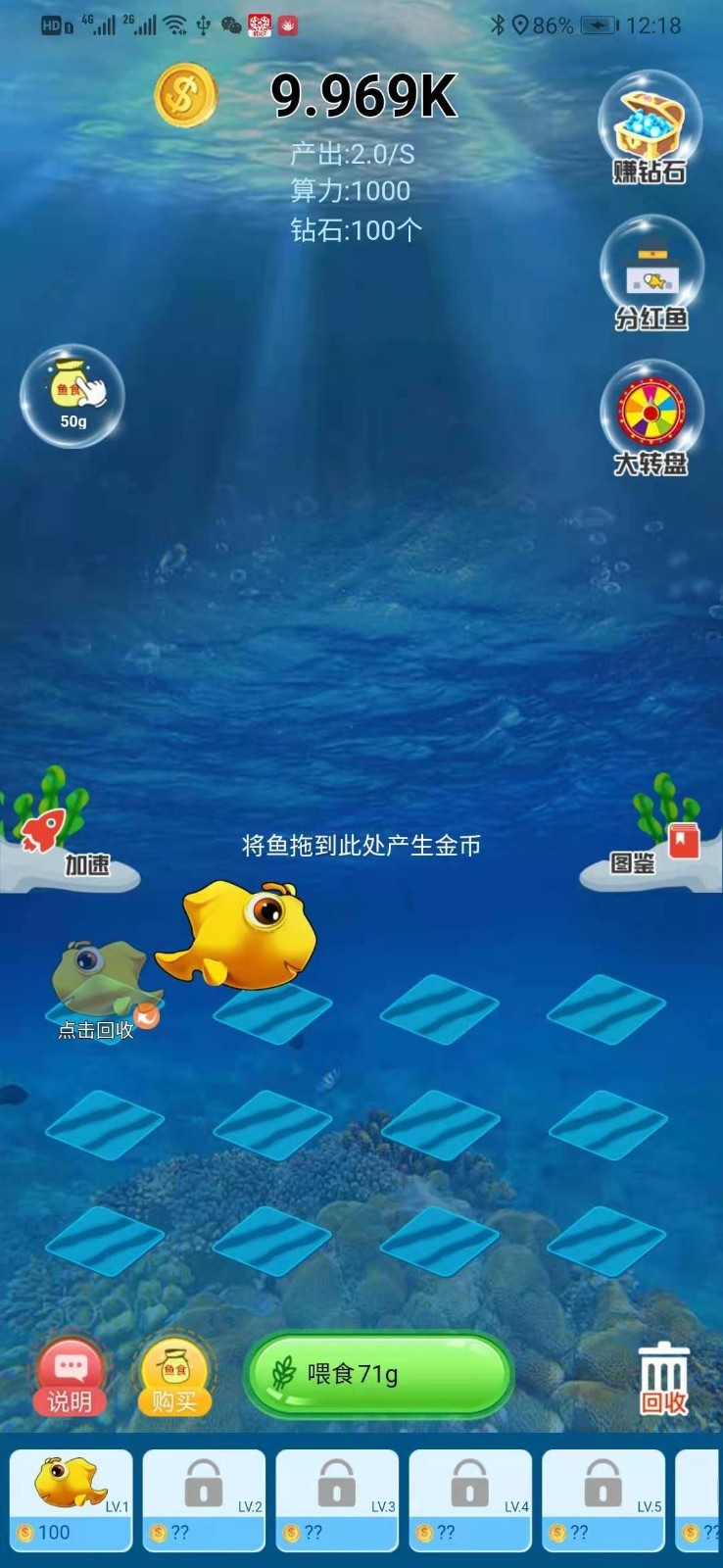The width and height of the screenshot is (723, 1568).
Task: Tap 购买 to buy fish food
Action: coord(174,1376)
